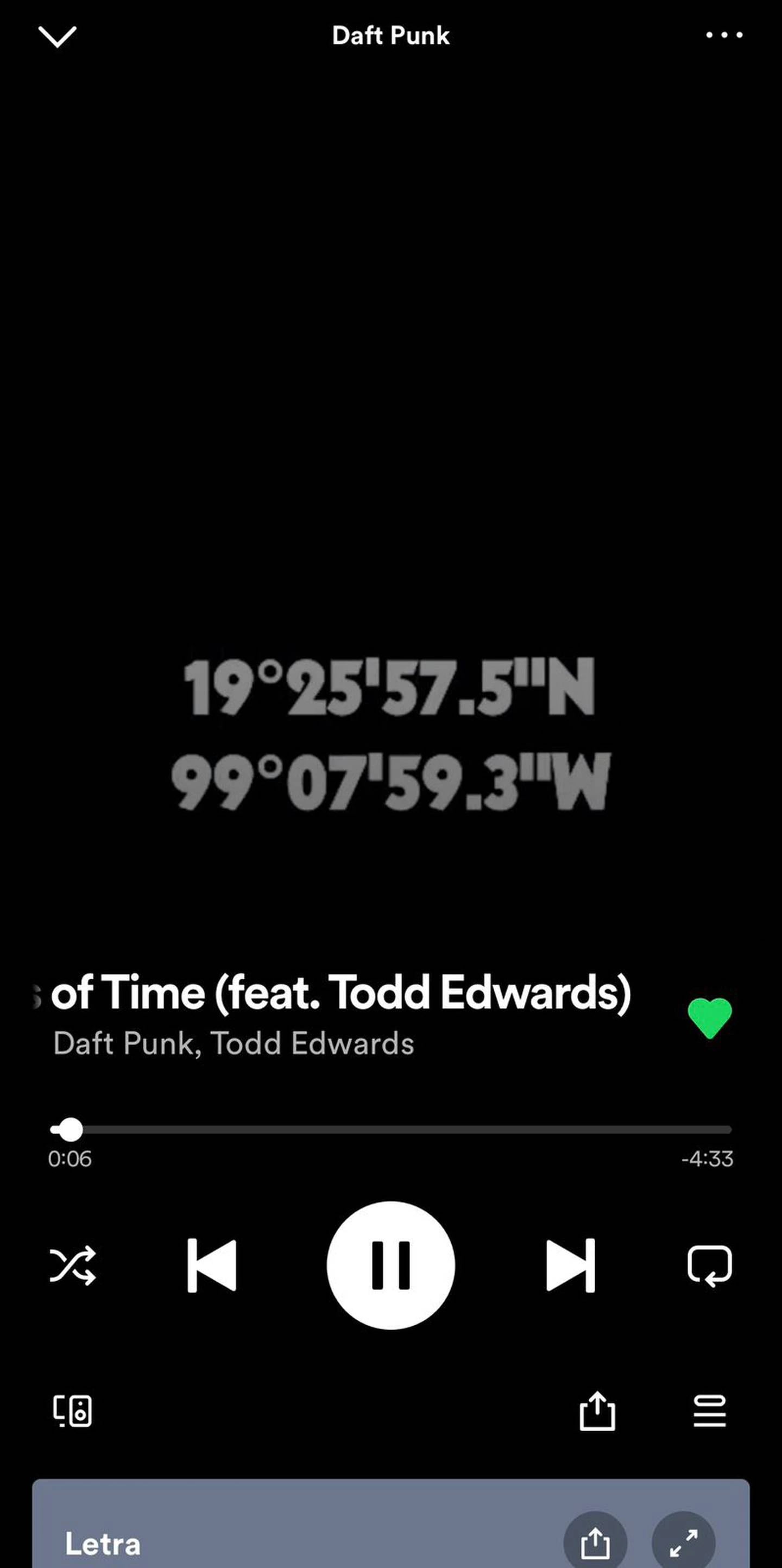Open the play queue
Viewport: 782px width, 1568px height.
click(709, 1411)
